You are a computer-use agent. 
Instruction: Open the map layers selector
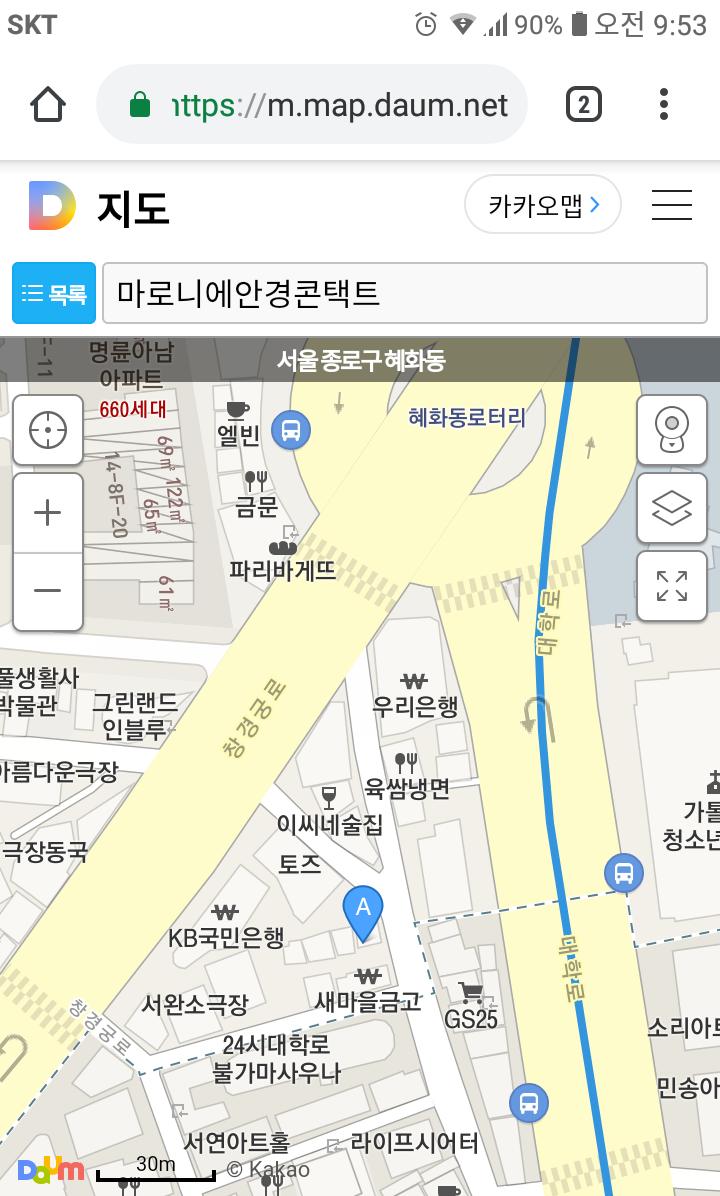tap(672, 508)
